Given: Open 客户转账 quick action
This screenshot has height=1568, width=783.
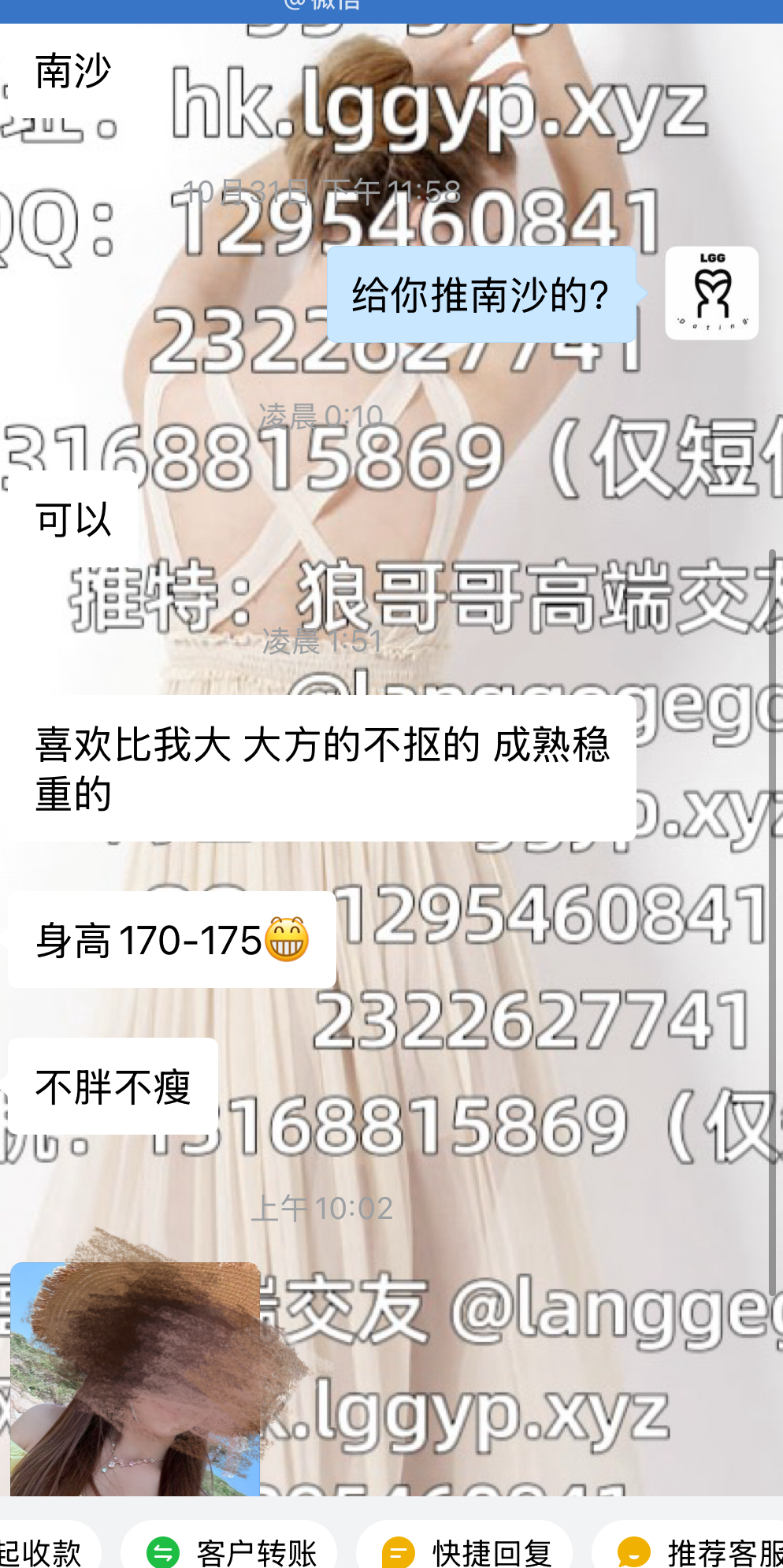Looking at the screenshot, I should 230,1551.
